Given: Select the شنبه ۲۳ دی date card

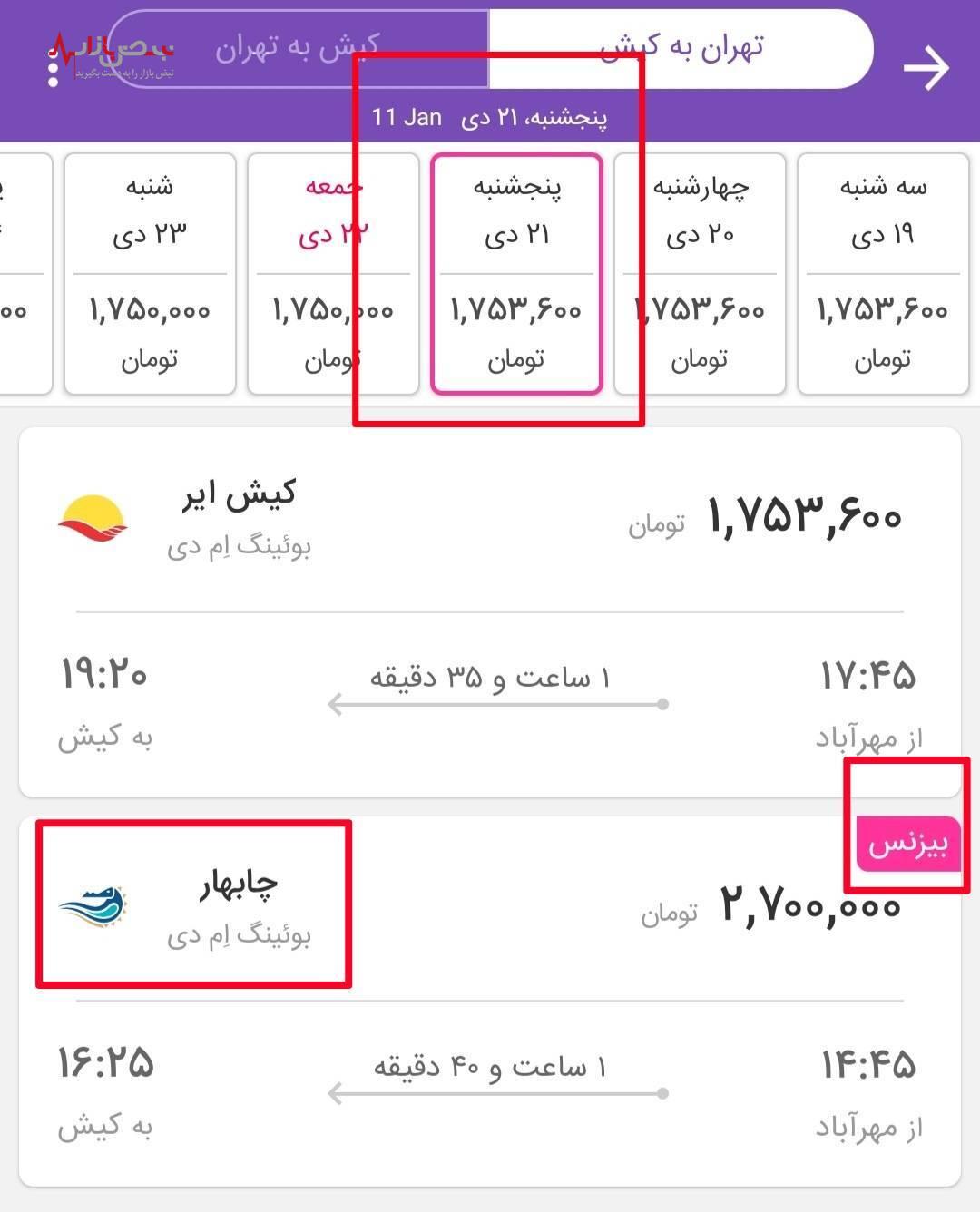Looking at the screenshot, I should click(x=150, y=273).
